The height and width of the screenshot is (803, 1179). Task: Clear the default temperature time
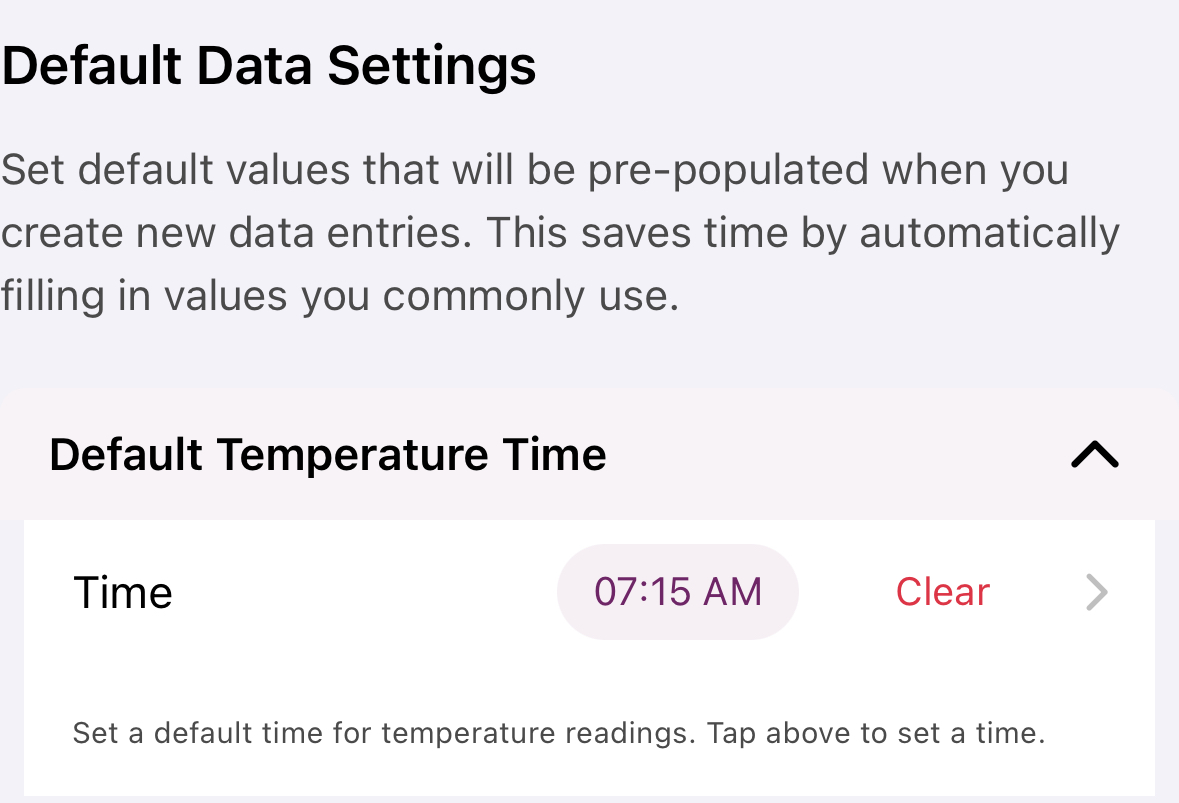coord(942,592)
